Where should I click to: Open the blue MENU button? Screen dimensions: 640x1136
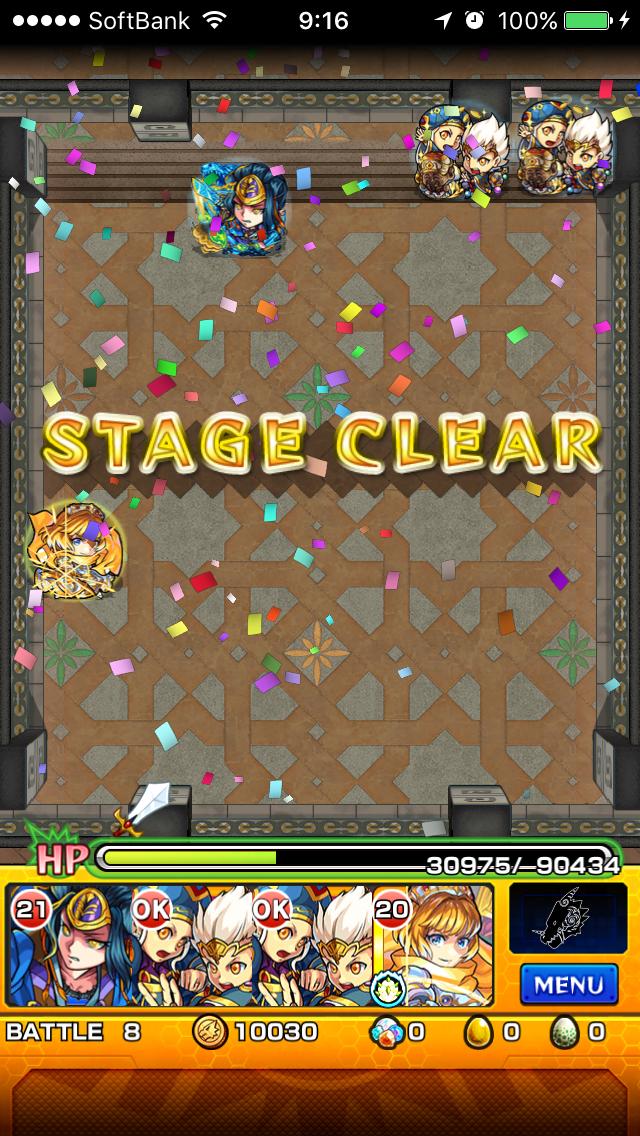pyautogui.click(x=569, y=984)
